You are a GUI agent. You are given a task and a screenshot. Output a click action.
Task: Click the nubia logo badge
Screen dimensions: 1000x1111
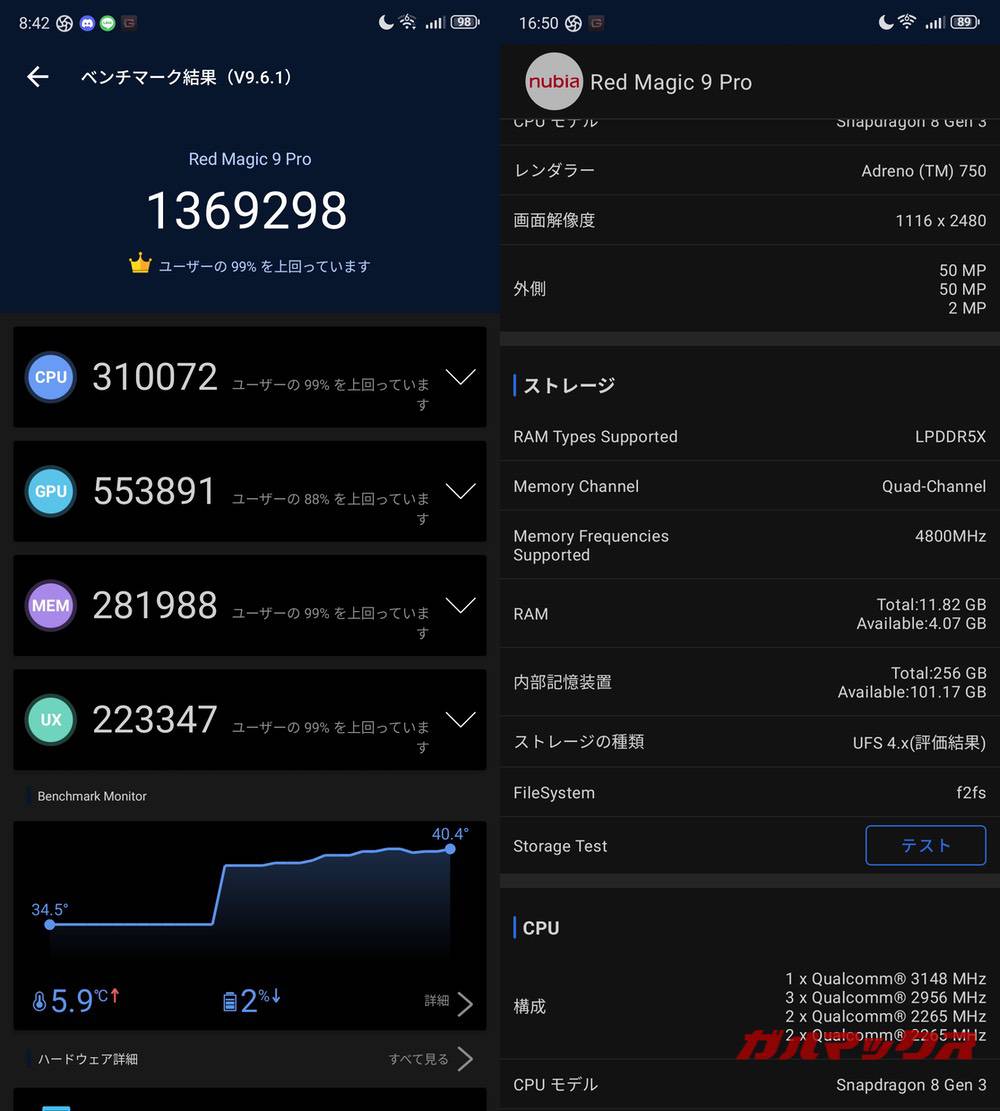[x=554, y=82]
